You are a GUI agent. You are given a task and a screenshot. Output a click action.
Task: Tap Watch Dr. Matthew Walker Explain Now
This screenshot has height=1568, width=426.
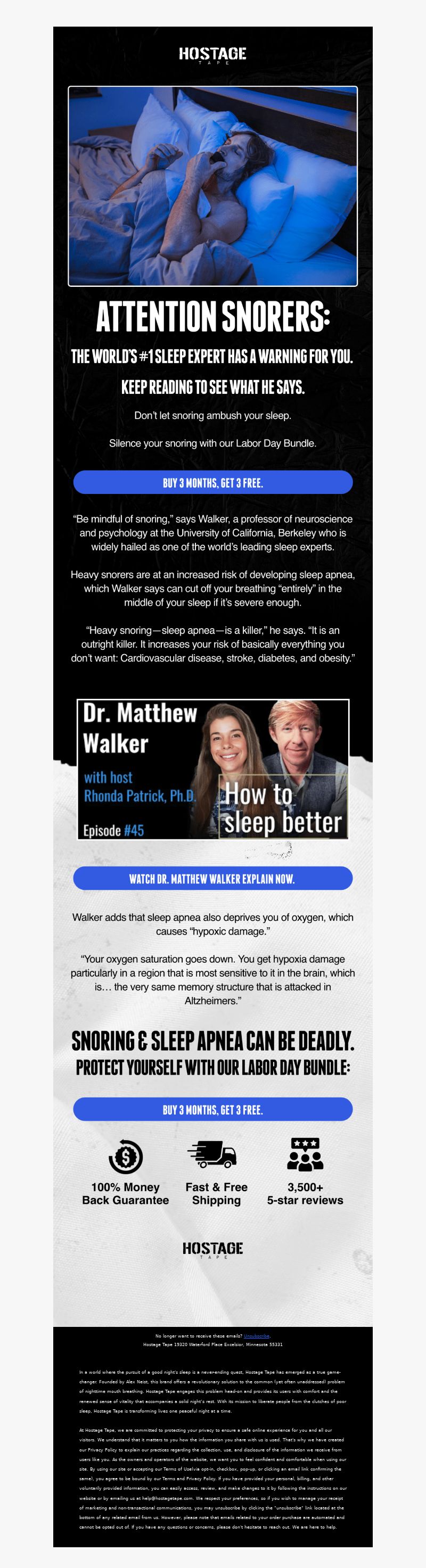[212, 878]
